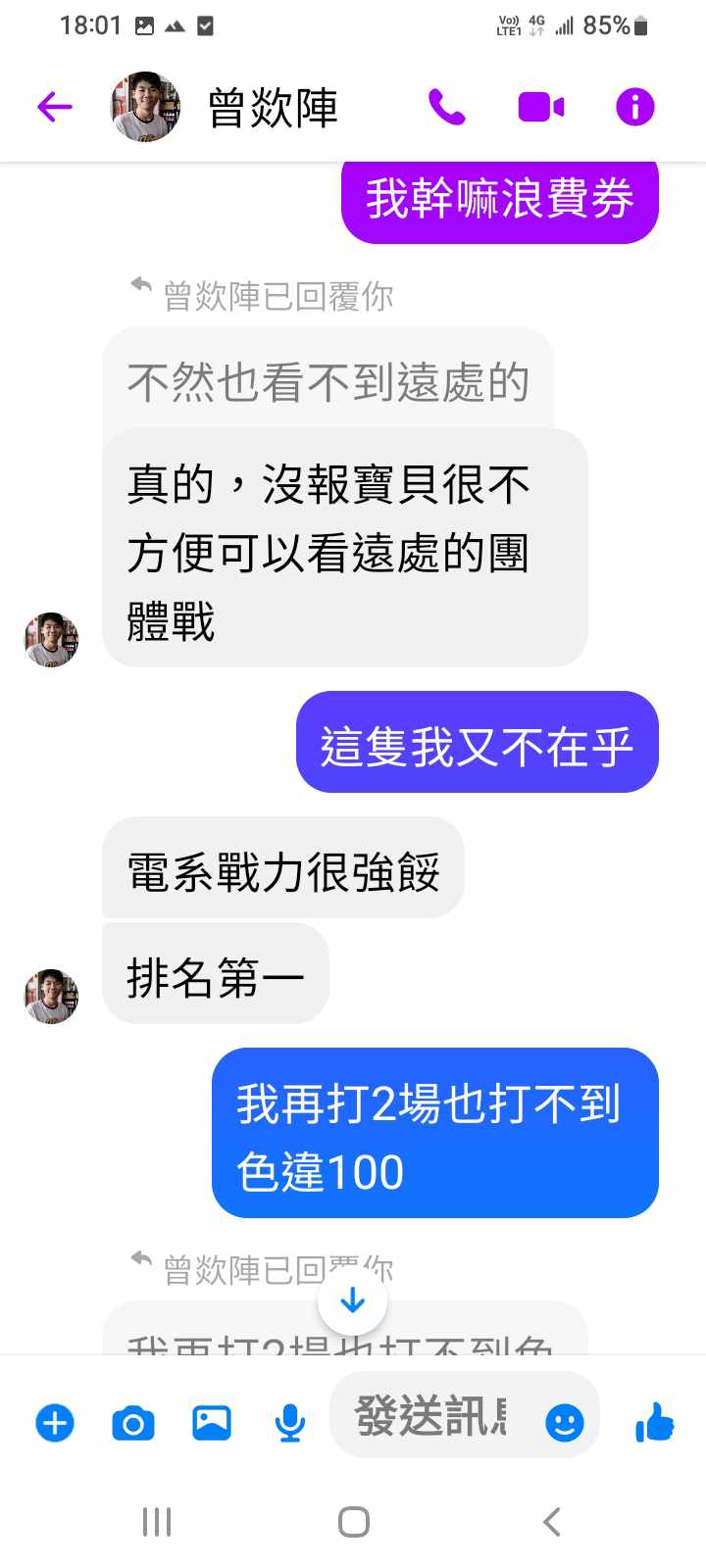The width and height of the screenshot is (706, 1568).
Task: Open the recent apps overview
Action: [157, 1522]
